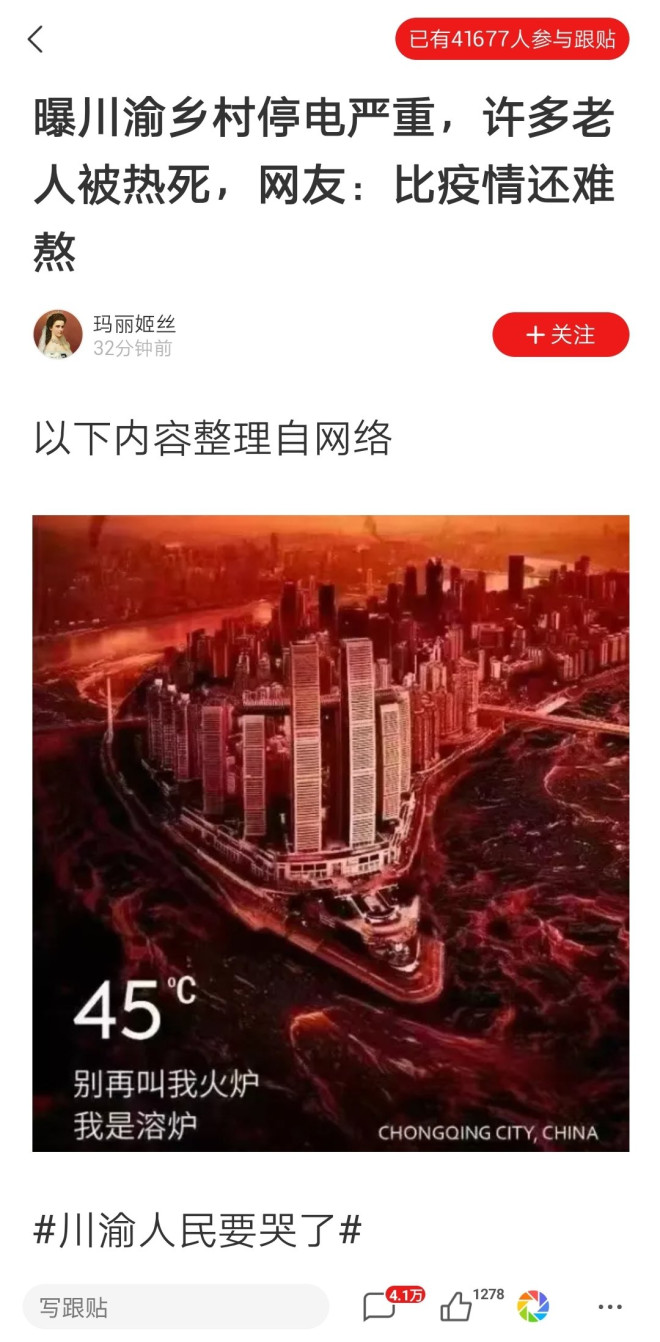Open the three-dot more options menu
The height and width of the screenshot is (1342, 660).
[610, 1307]
